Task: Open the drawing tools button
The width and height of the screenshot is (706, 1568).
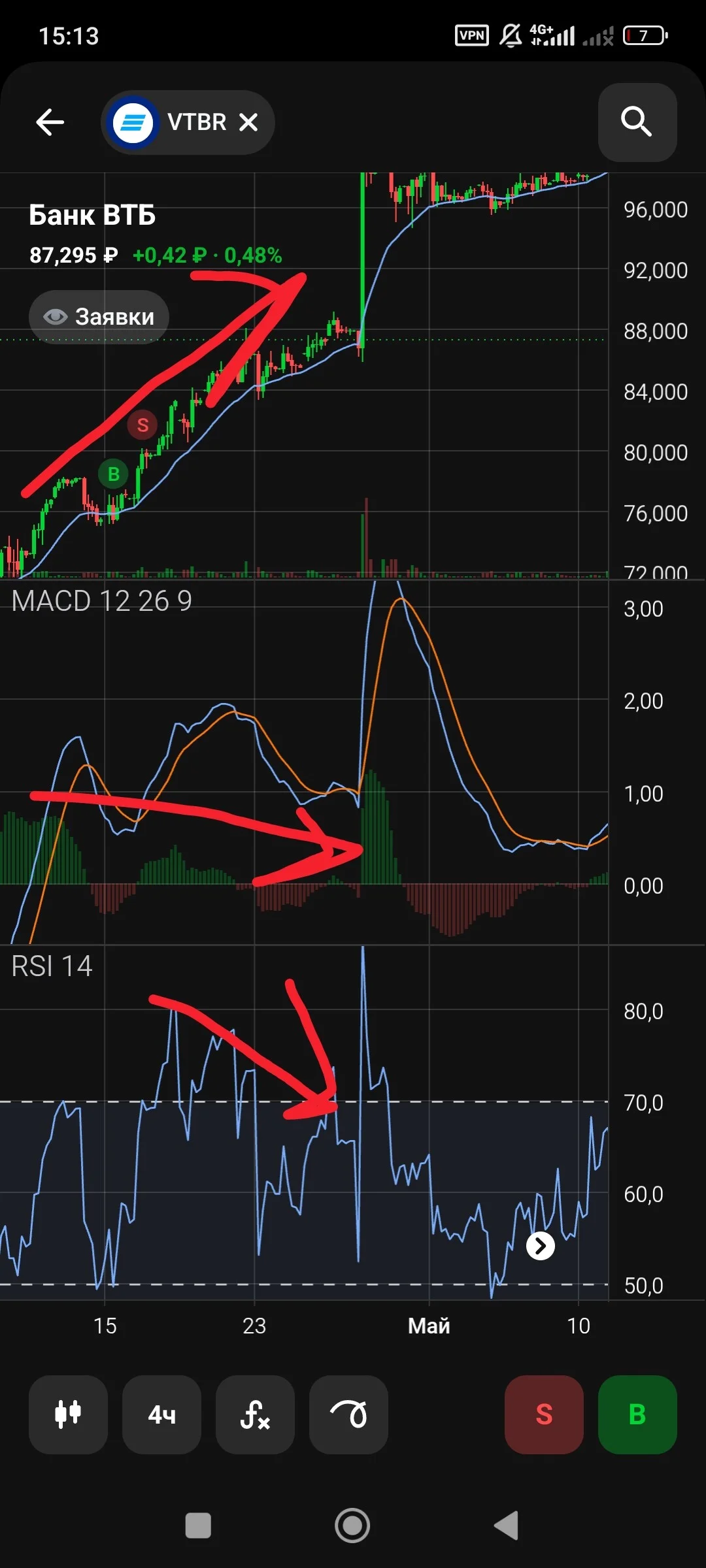Action: coord(348,1414)
